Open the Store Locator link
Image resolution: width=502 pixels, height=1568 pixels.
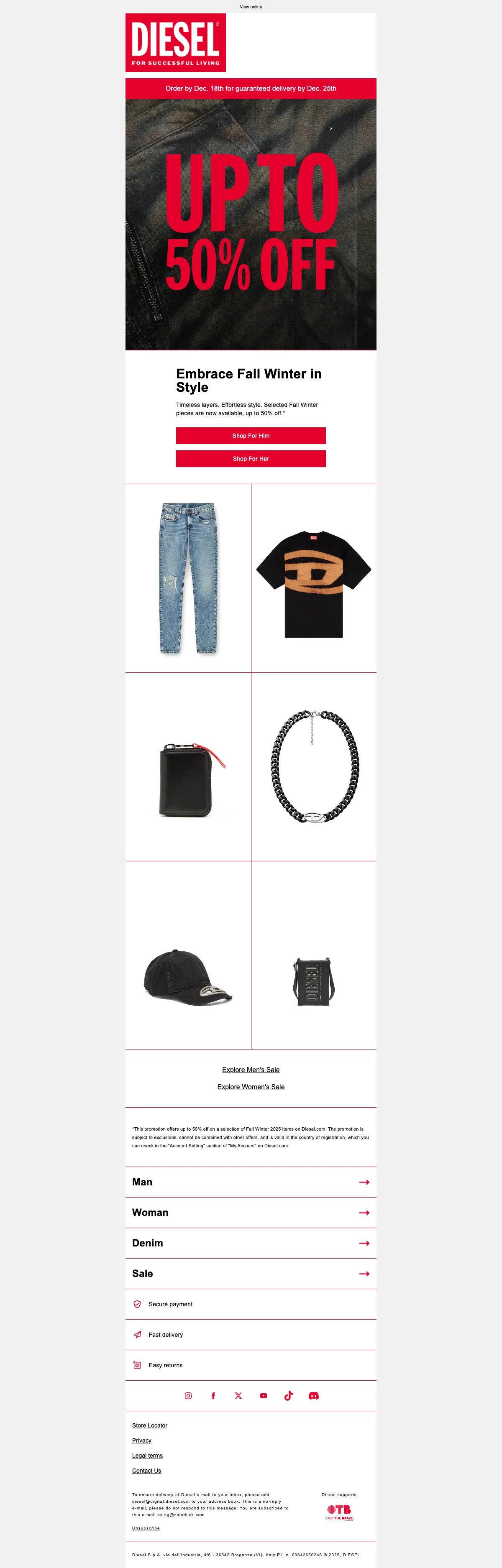[x=149, y=1425]
